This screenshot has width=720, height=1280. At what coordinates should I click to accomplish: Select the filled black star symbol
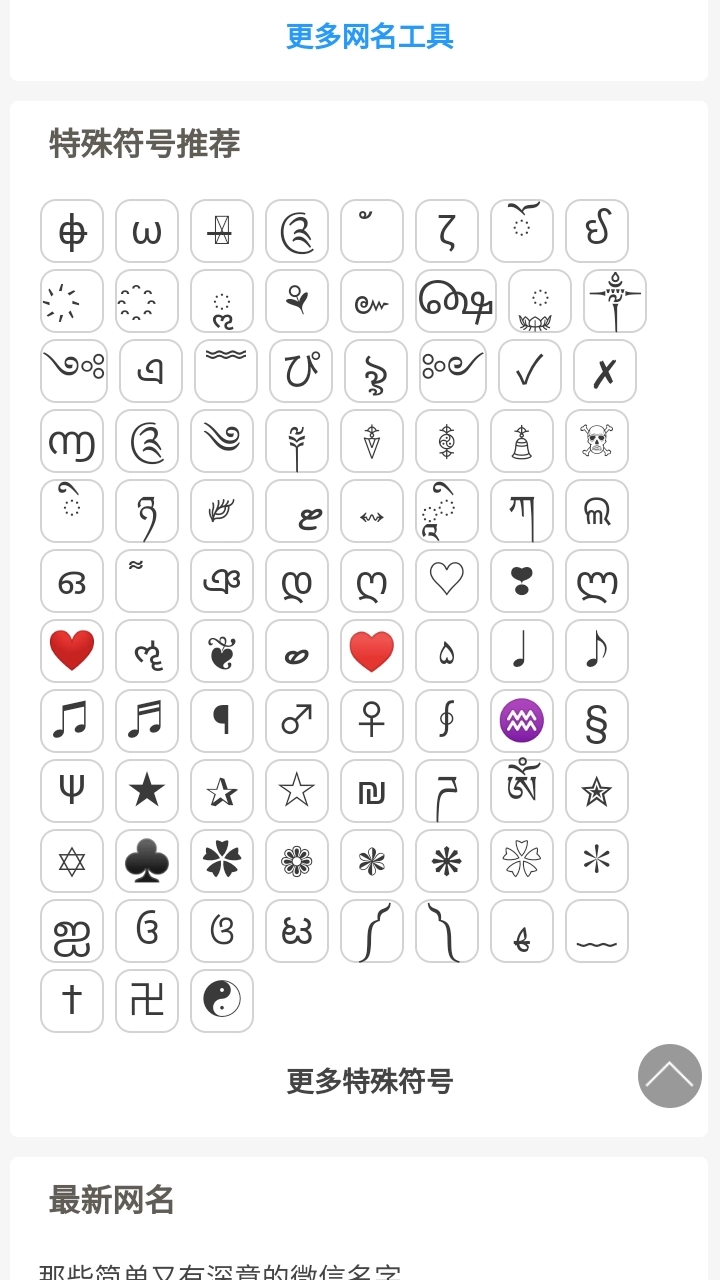coord(147,791)
